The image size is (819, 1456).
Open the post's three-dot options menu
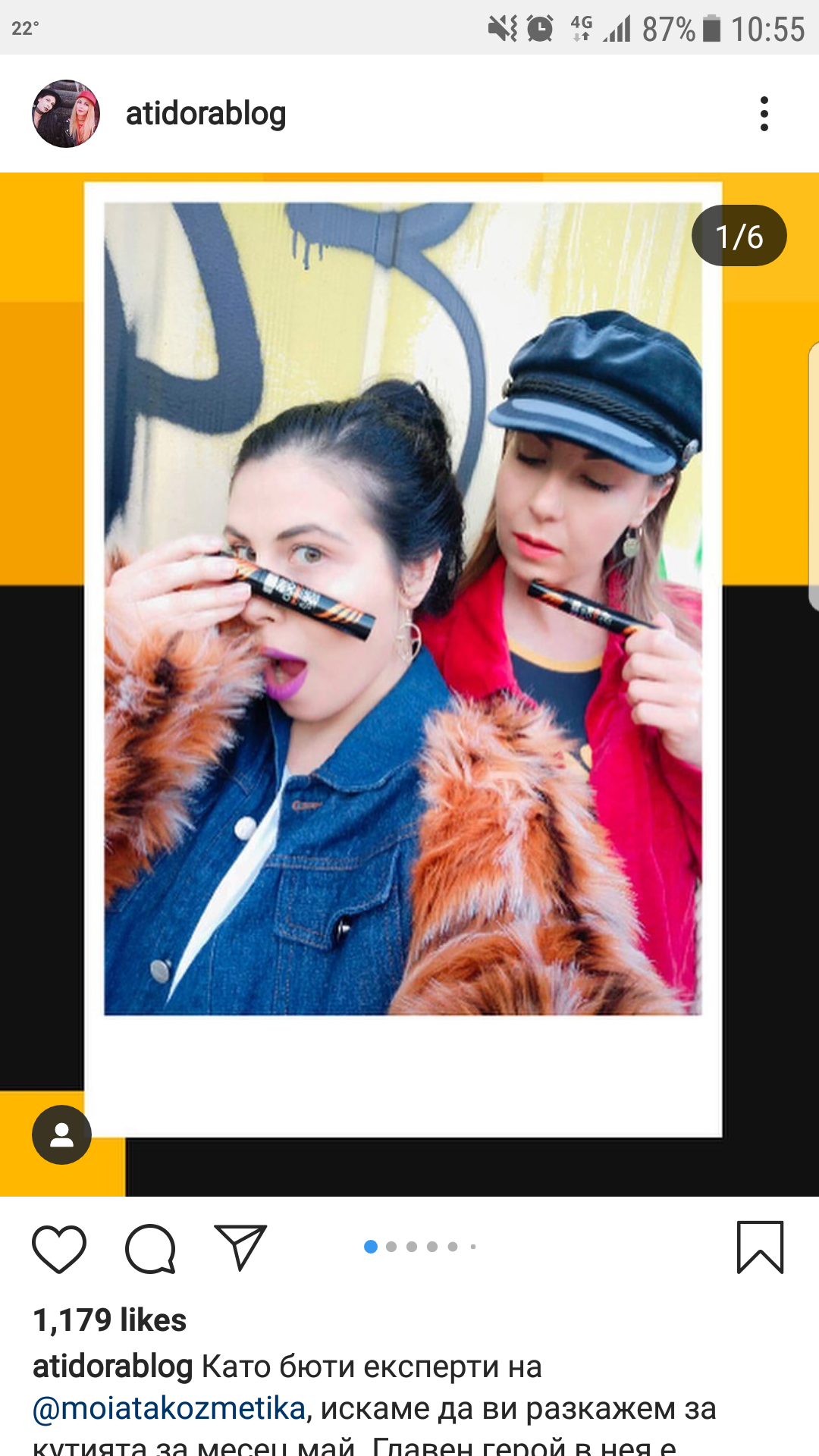coord(764,114)
